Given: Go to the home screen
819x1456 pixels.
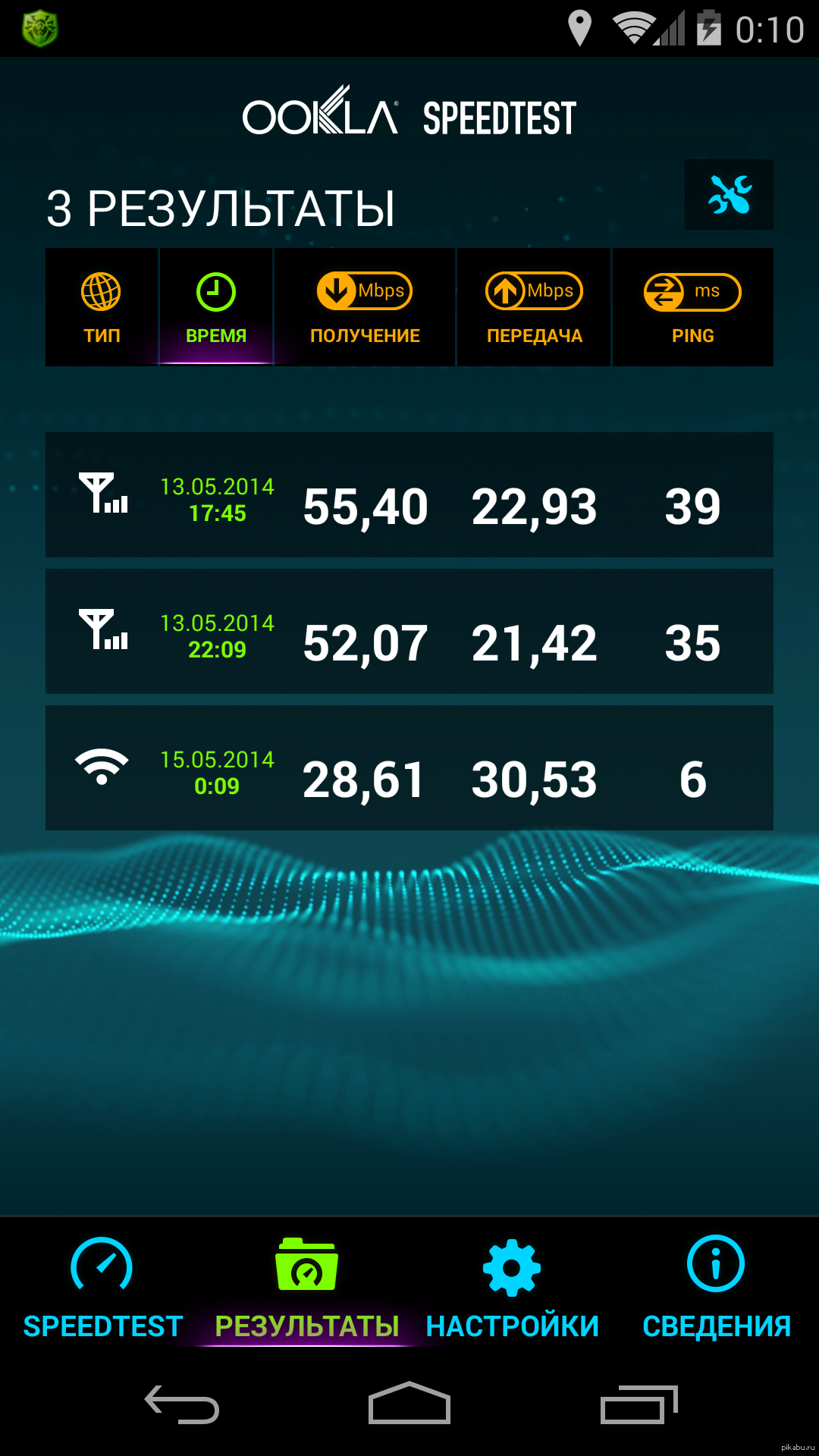Looking at the screenshot, I should coord(409,1404).
